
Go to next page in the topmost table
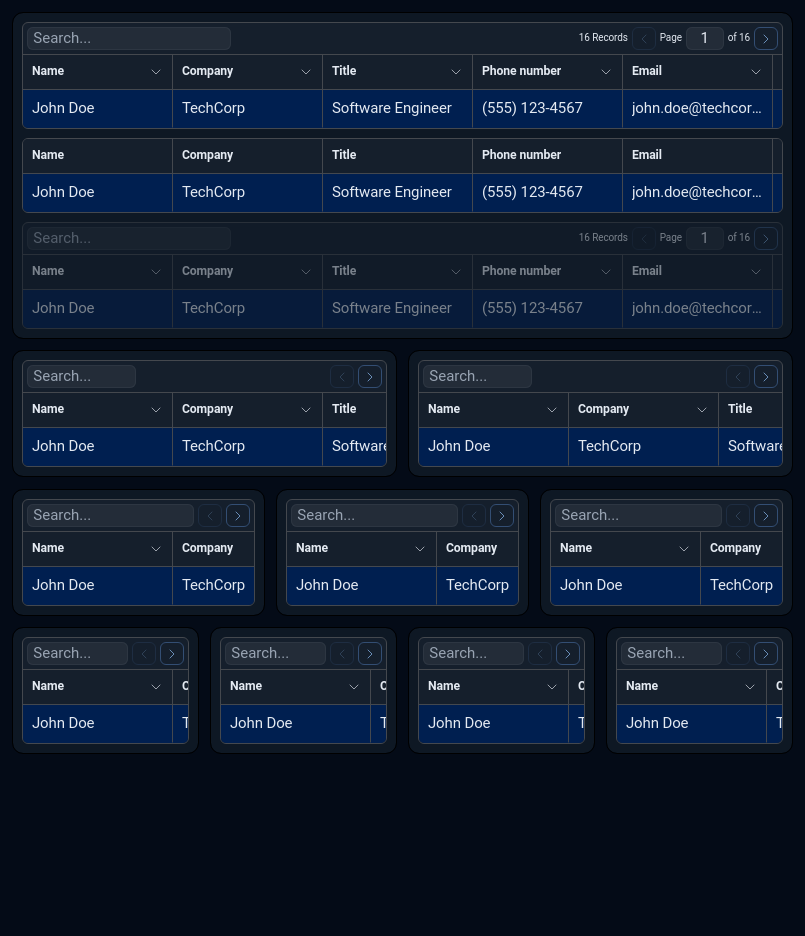[x=766, y=39]
